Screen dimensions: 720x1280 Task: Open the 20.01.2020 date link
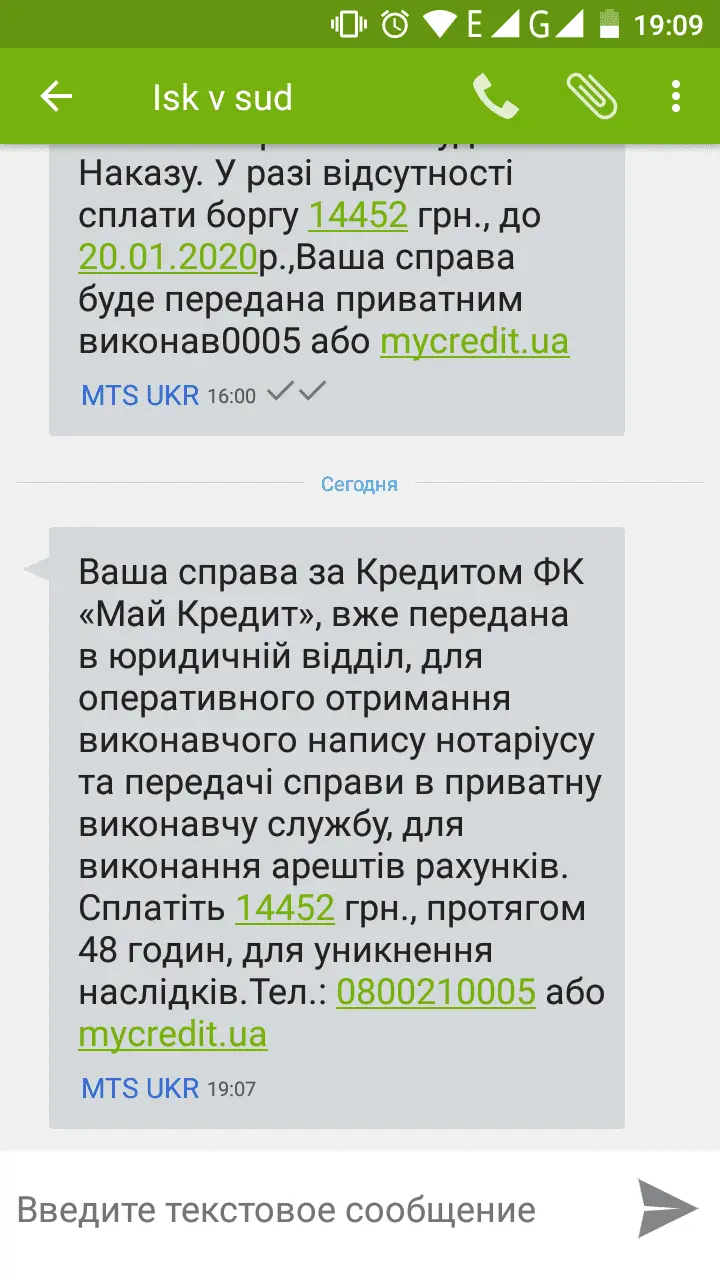point(167,258)
